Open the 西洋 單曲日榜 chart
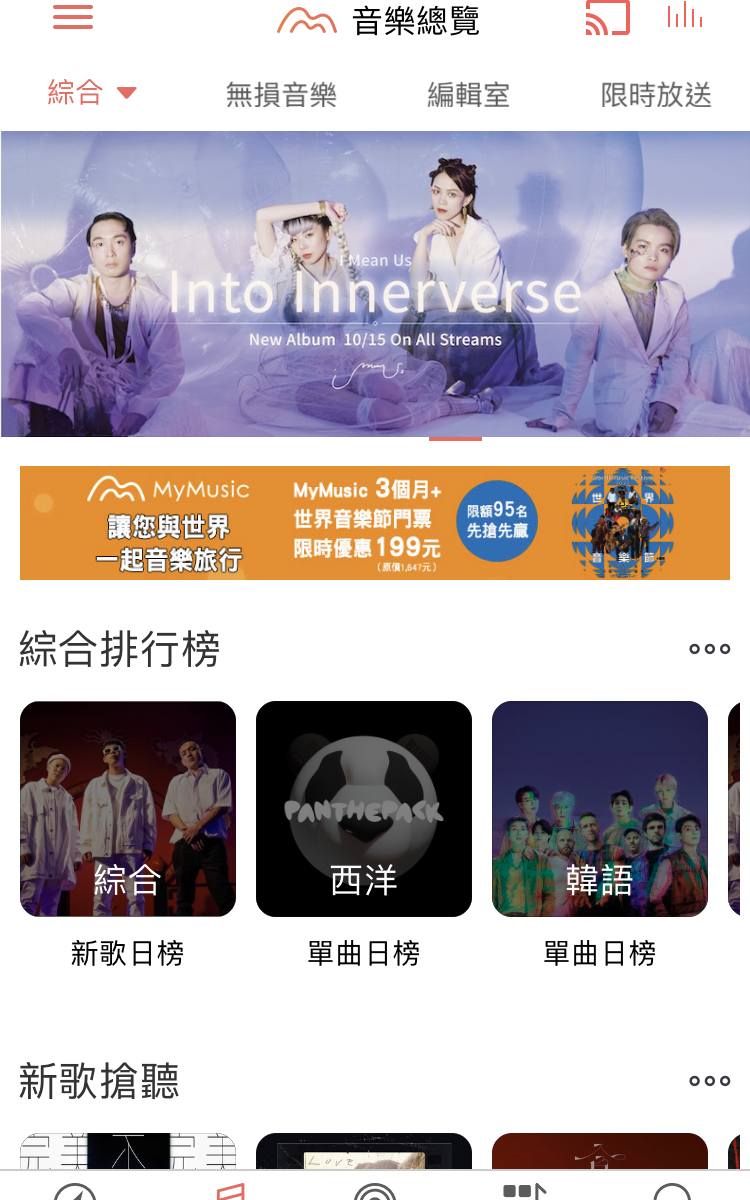 pyautogui.click(x=364, y=809)
